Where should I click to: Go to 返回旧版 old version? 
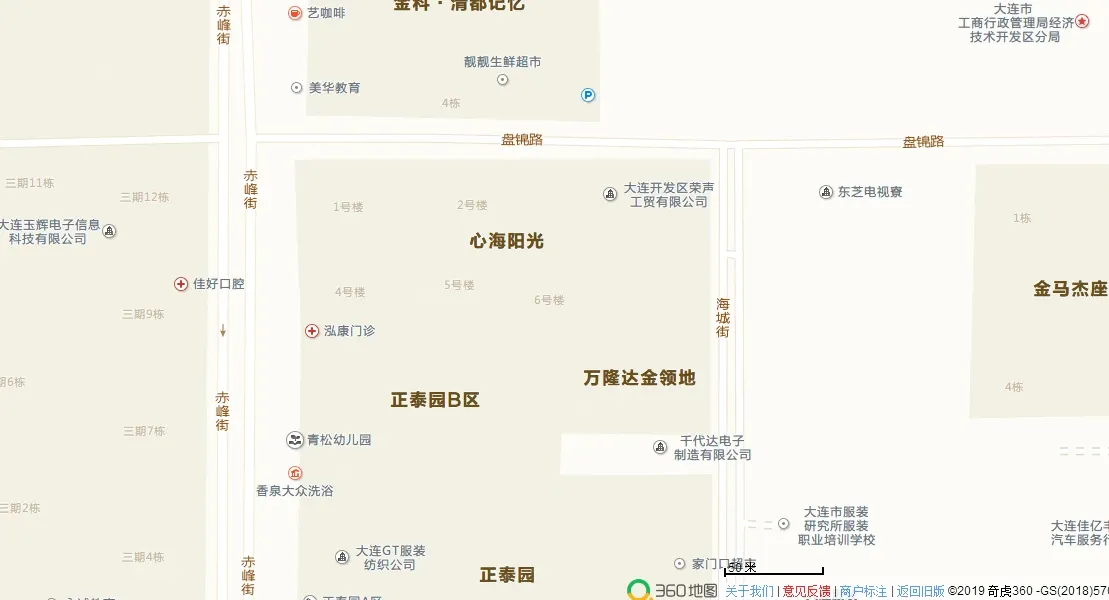pos(920,591)
